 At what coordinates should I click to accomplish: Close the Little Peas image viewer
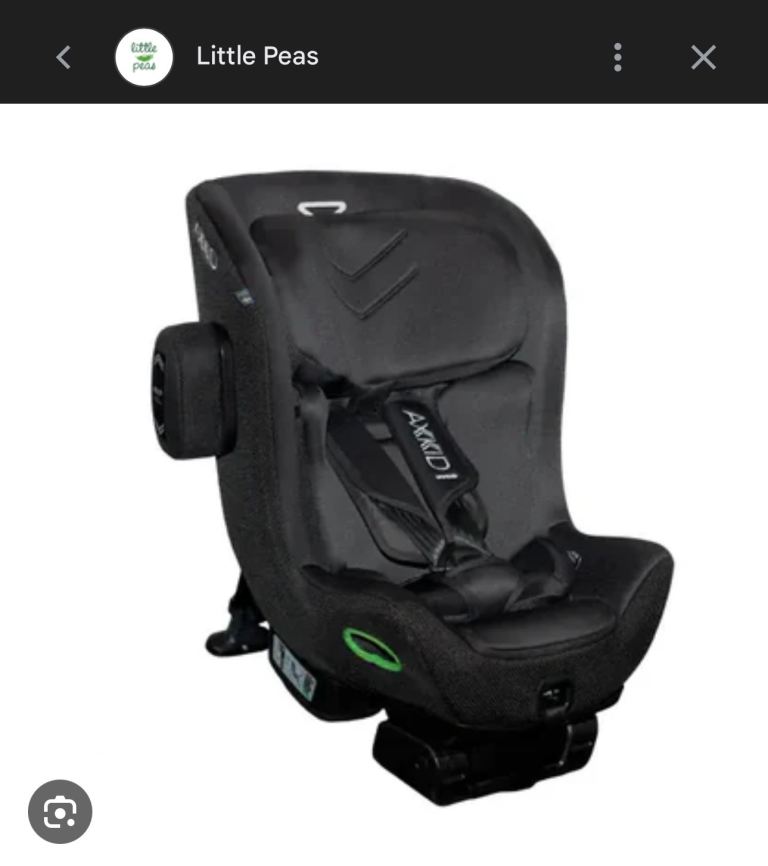[x=704, y=57]
